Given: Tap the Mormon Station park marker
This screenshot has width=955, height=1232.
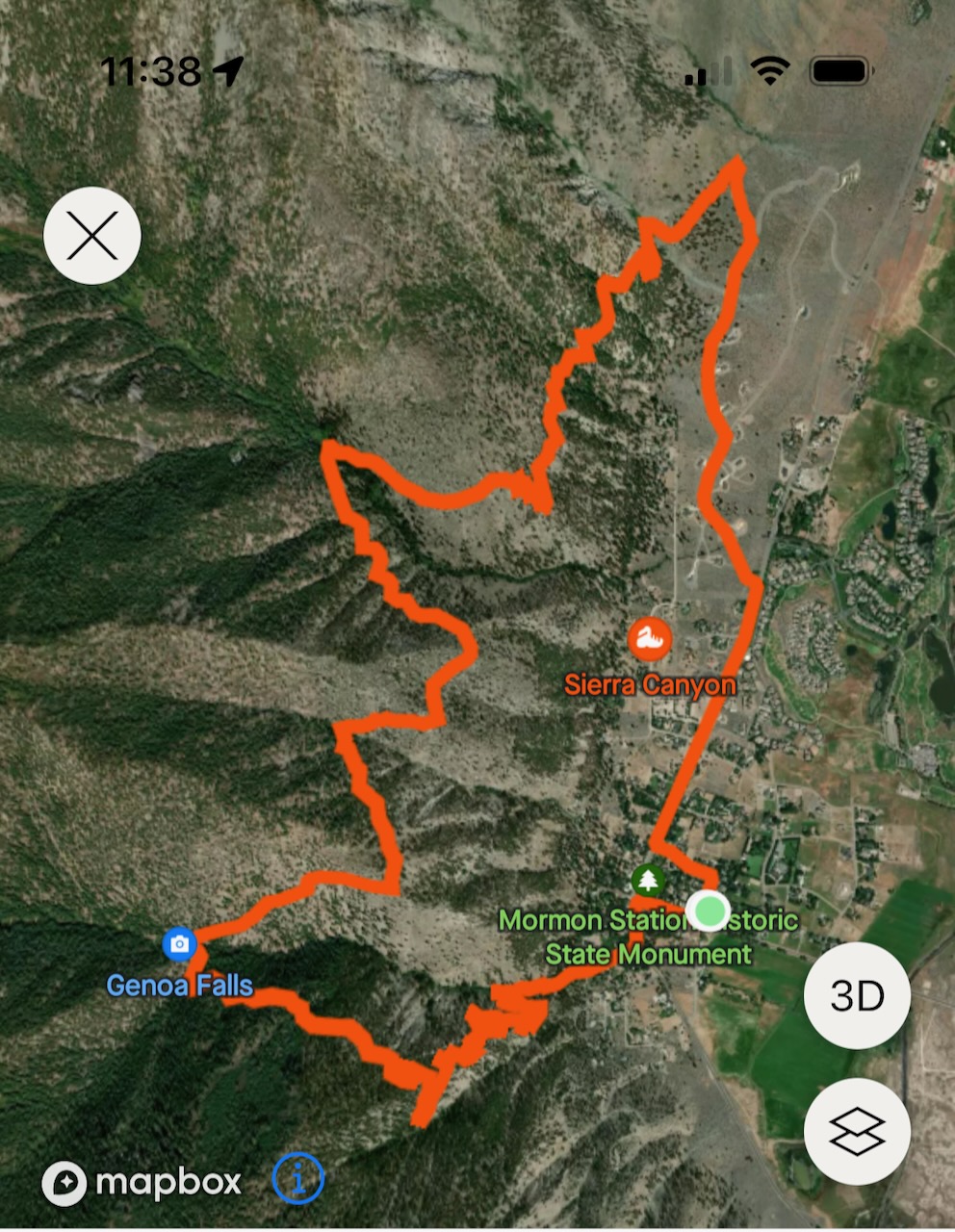Looking at the screenshot, I should [649, 879].
